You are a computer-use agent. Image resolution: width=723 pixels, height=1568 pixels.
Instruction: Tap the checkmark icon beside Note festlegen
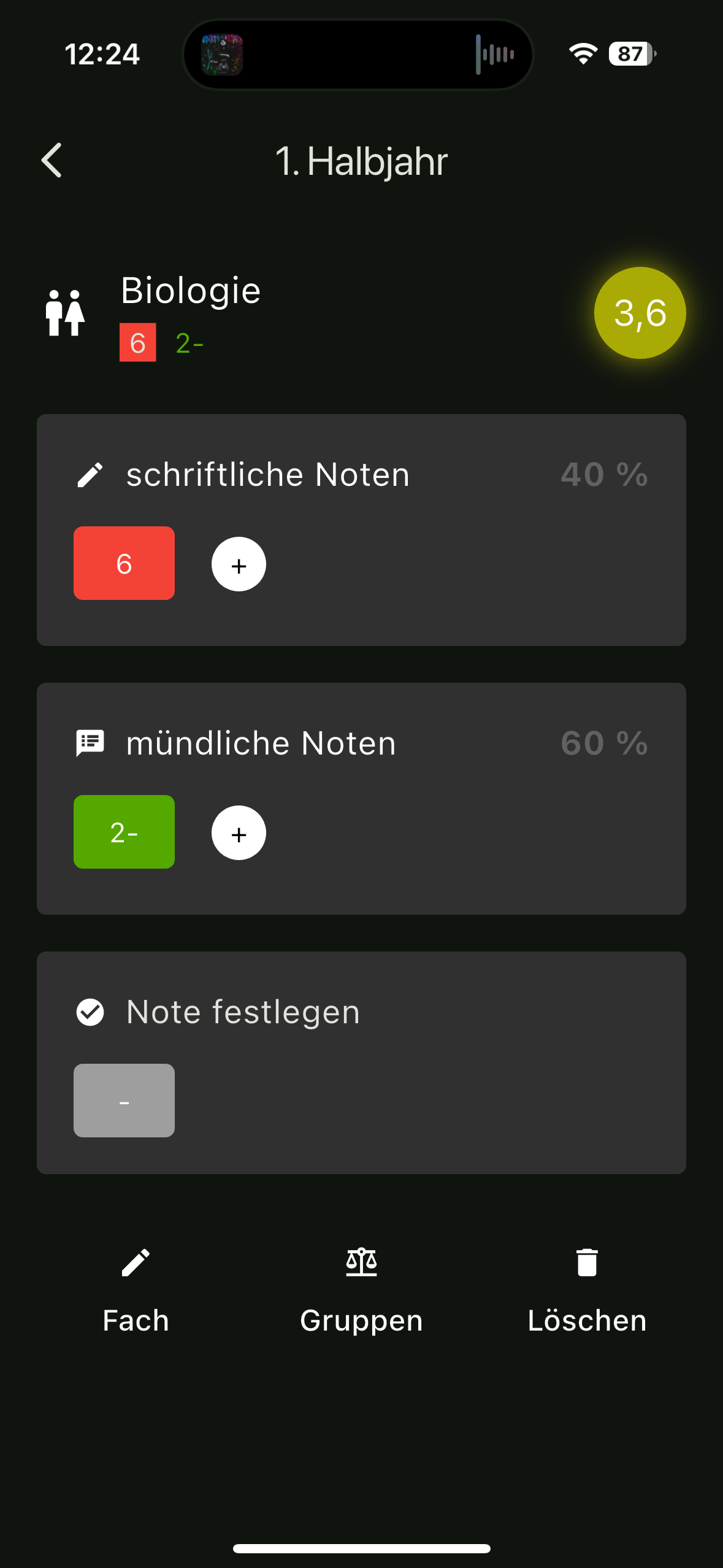point(91,1012)
